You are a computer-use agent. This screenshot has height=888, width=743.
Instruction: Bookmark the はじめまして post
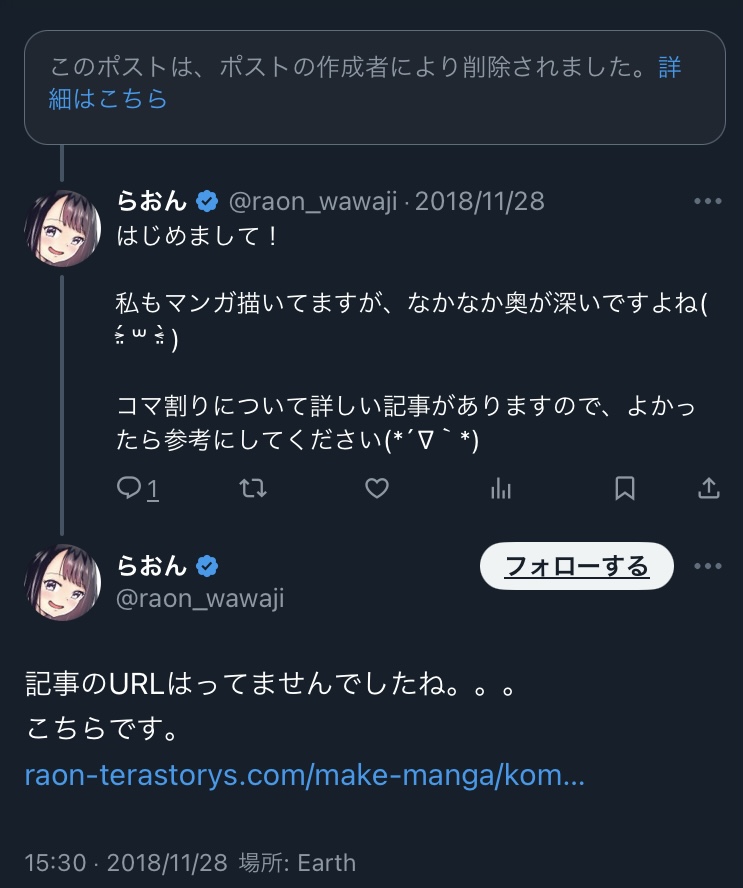coord(625,488)
